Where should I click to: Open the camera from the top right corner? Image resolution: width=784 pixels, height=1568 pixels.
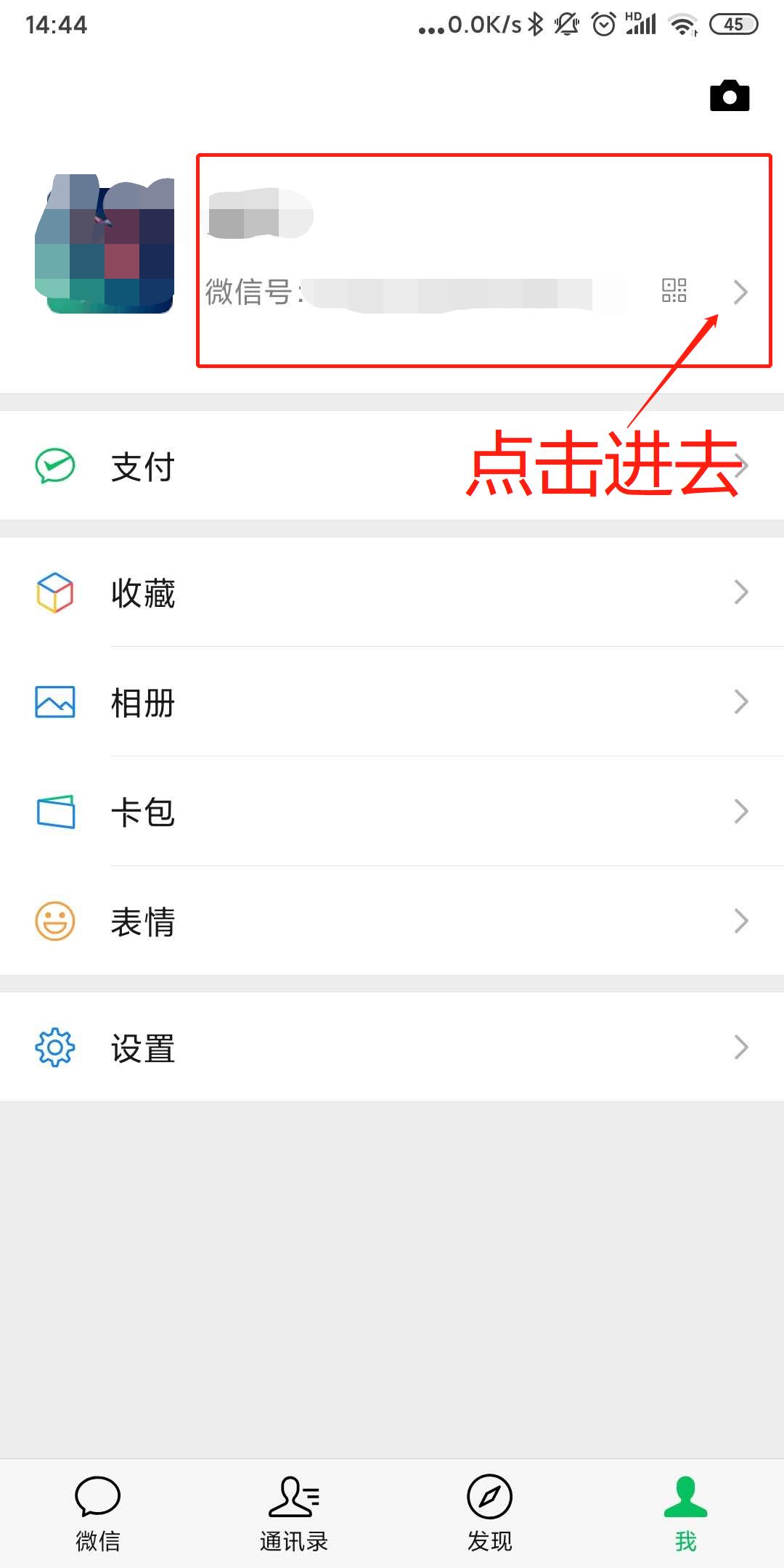pos(730,94)
